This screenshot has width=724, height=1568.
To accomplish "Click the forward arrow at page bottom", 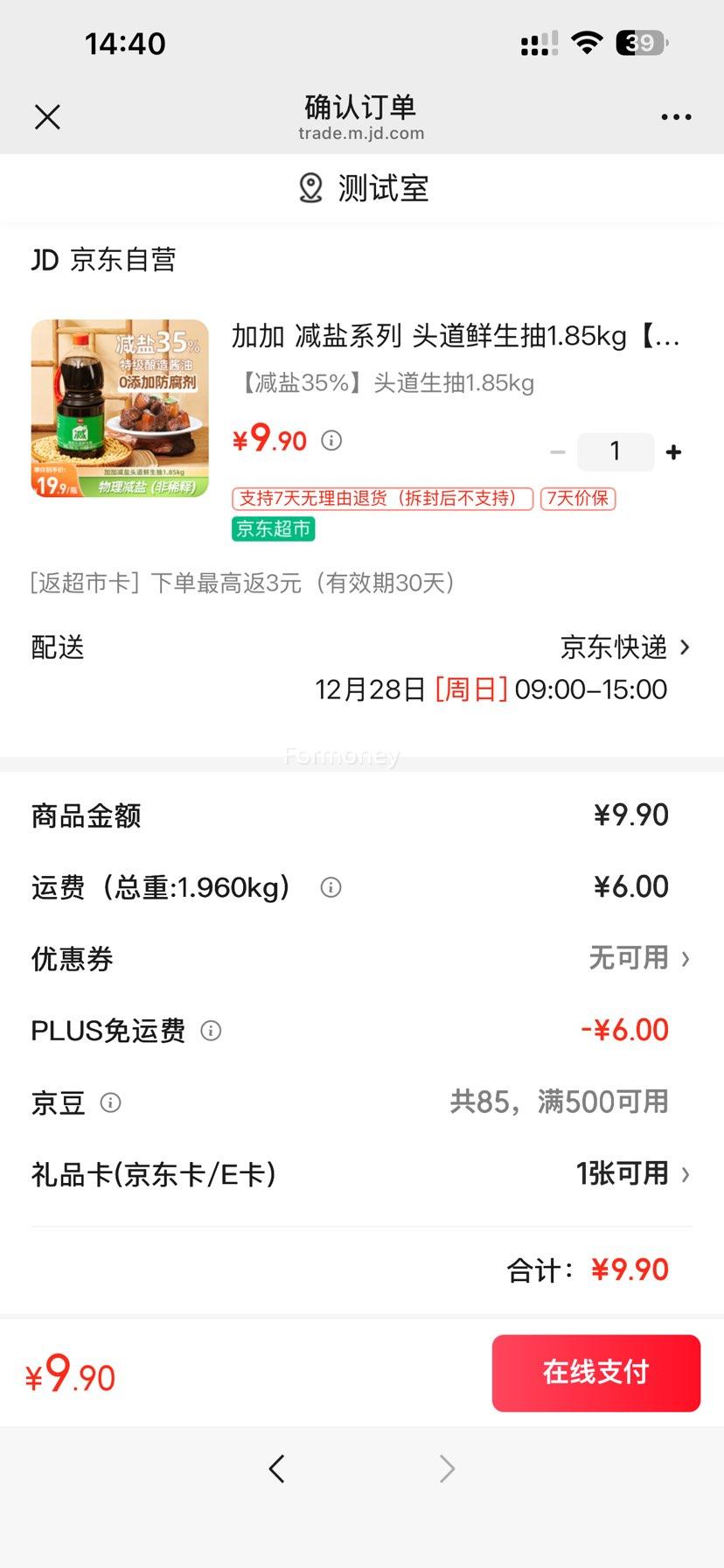I will 446,1469.
